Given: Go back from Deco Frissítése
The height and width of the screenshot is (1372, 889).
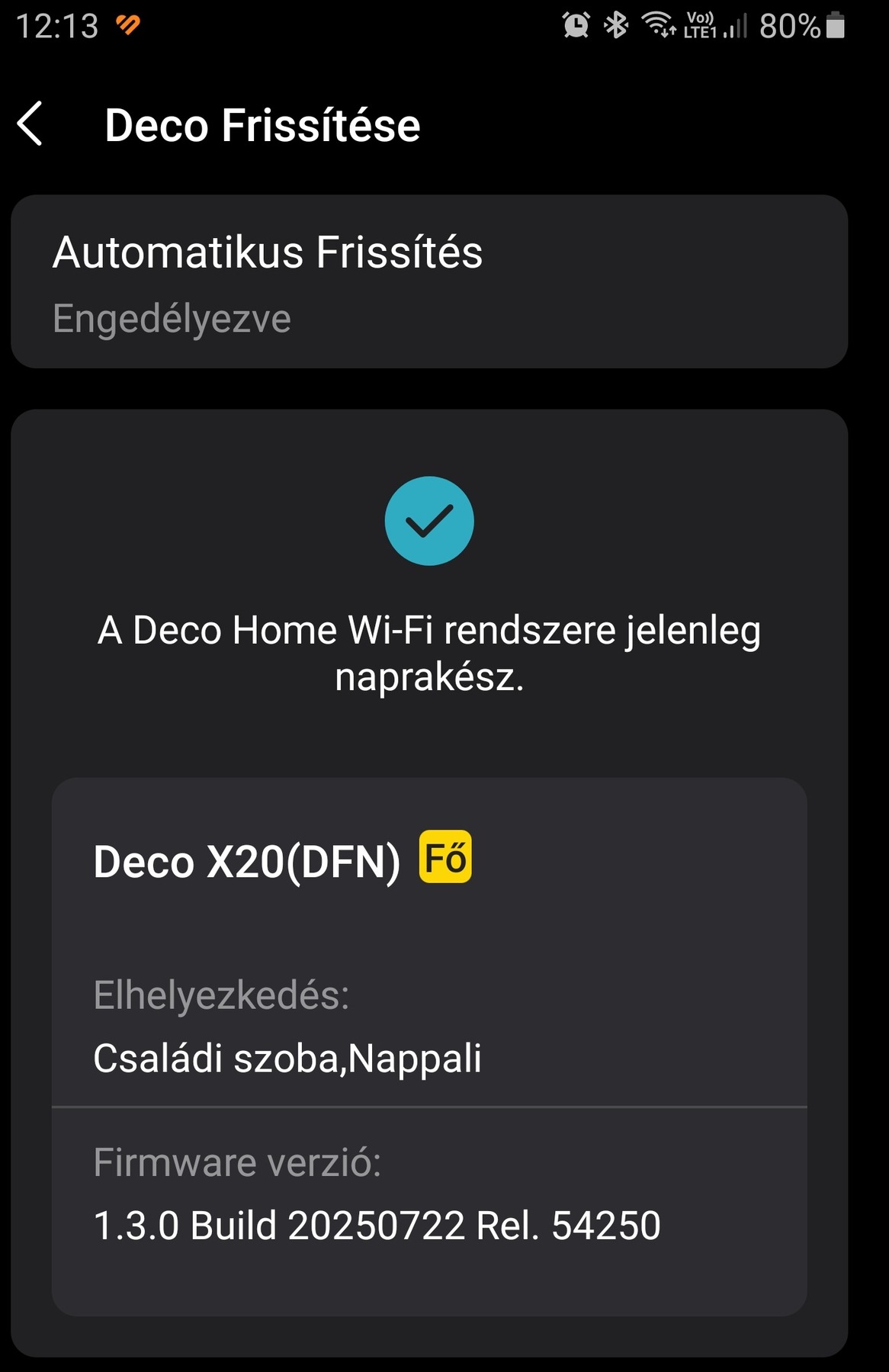Looking at the screenshot, I should click(30, 124).
